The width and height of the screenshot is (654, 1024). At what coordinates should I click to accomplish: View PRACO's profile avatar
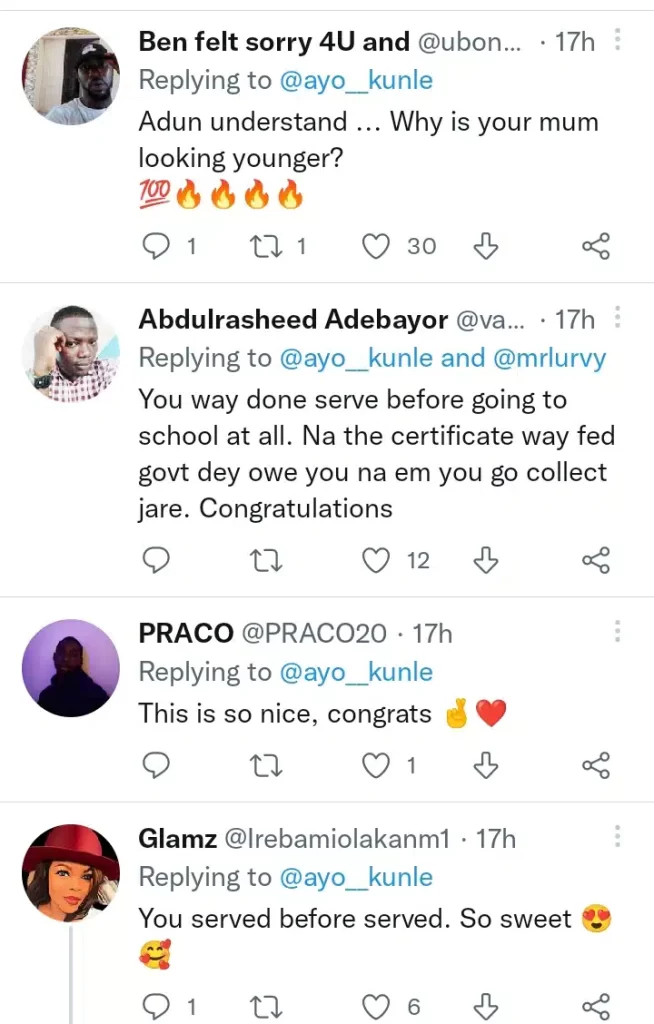coord(70,667)
